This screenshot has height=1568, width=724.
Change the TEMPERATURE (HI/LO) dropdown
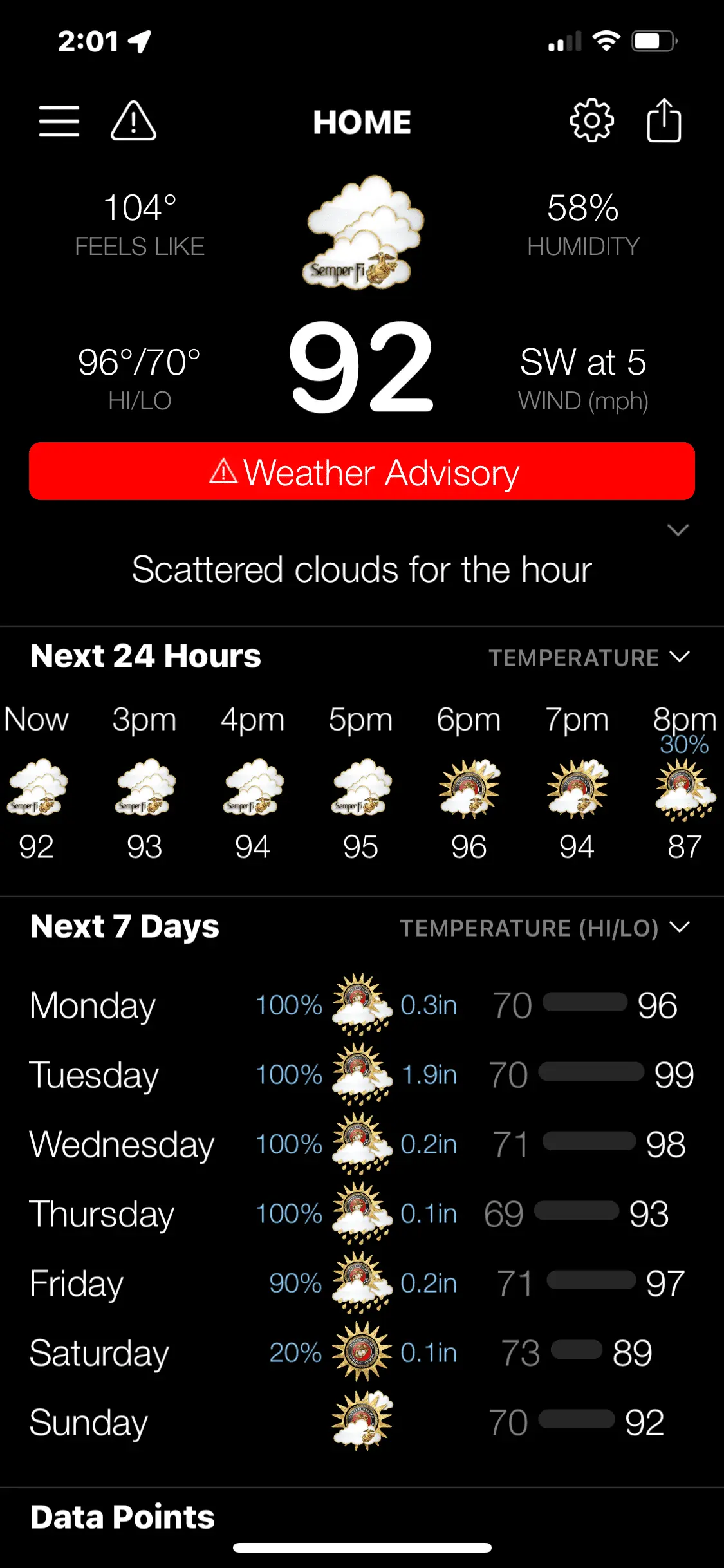[544, 928]
